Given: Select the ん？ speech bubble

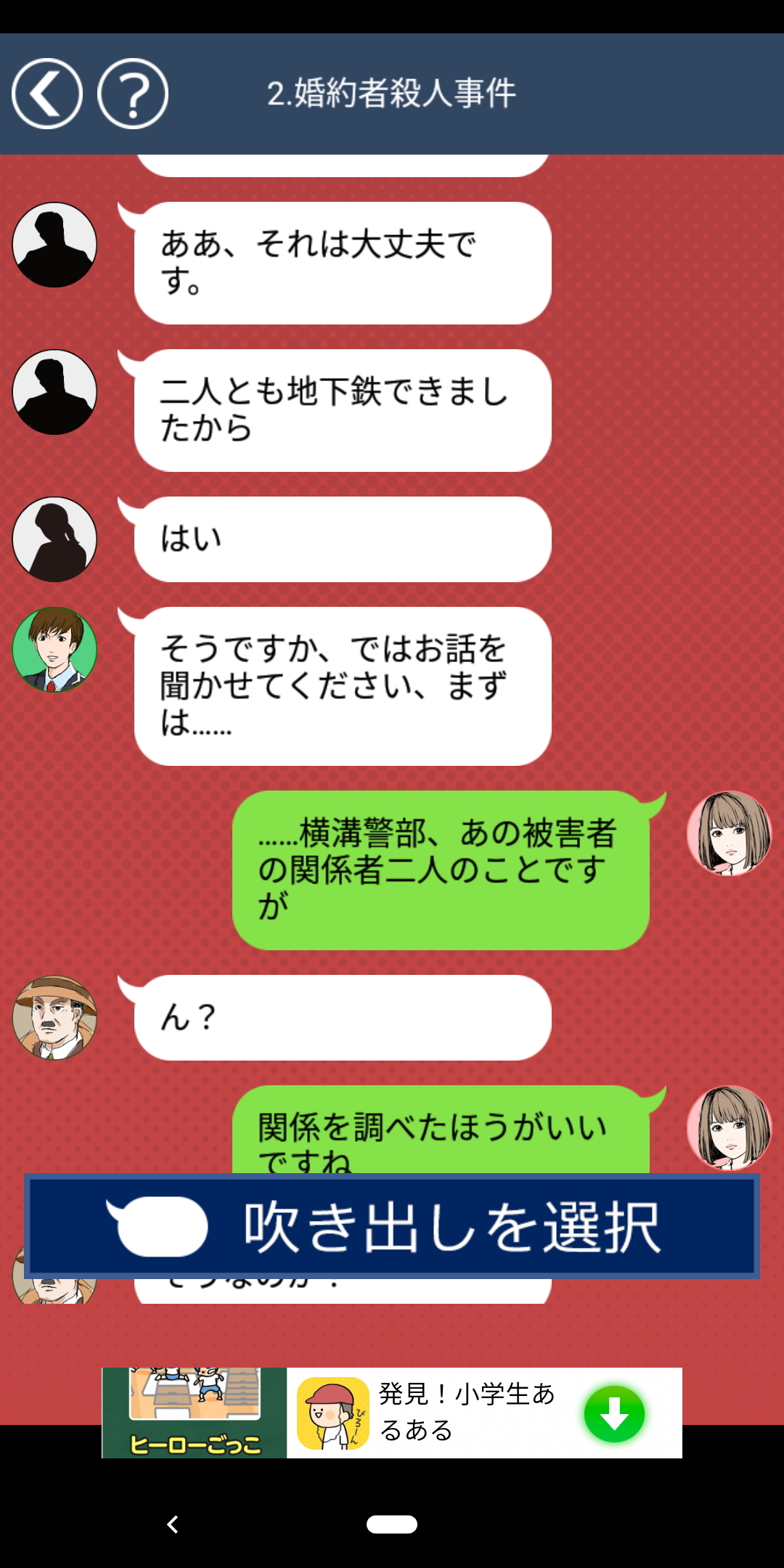Looking at the screenshot, I should 343,1018.
